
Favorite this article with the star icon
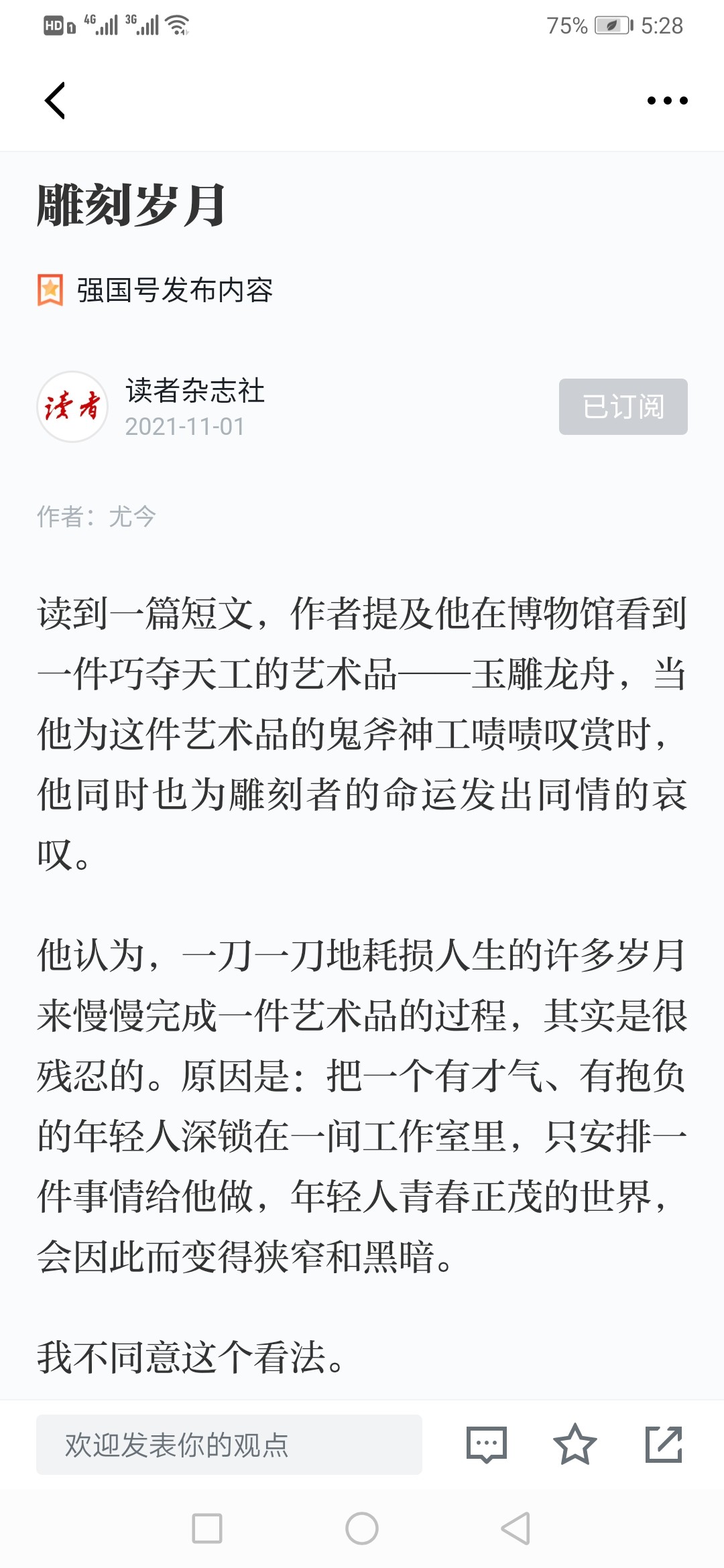pyautogui.click(x=575, y=1445)
